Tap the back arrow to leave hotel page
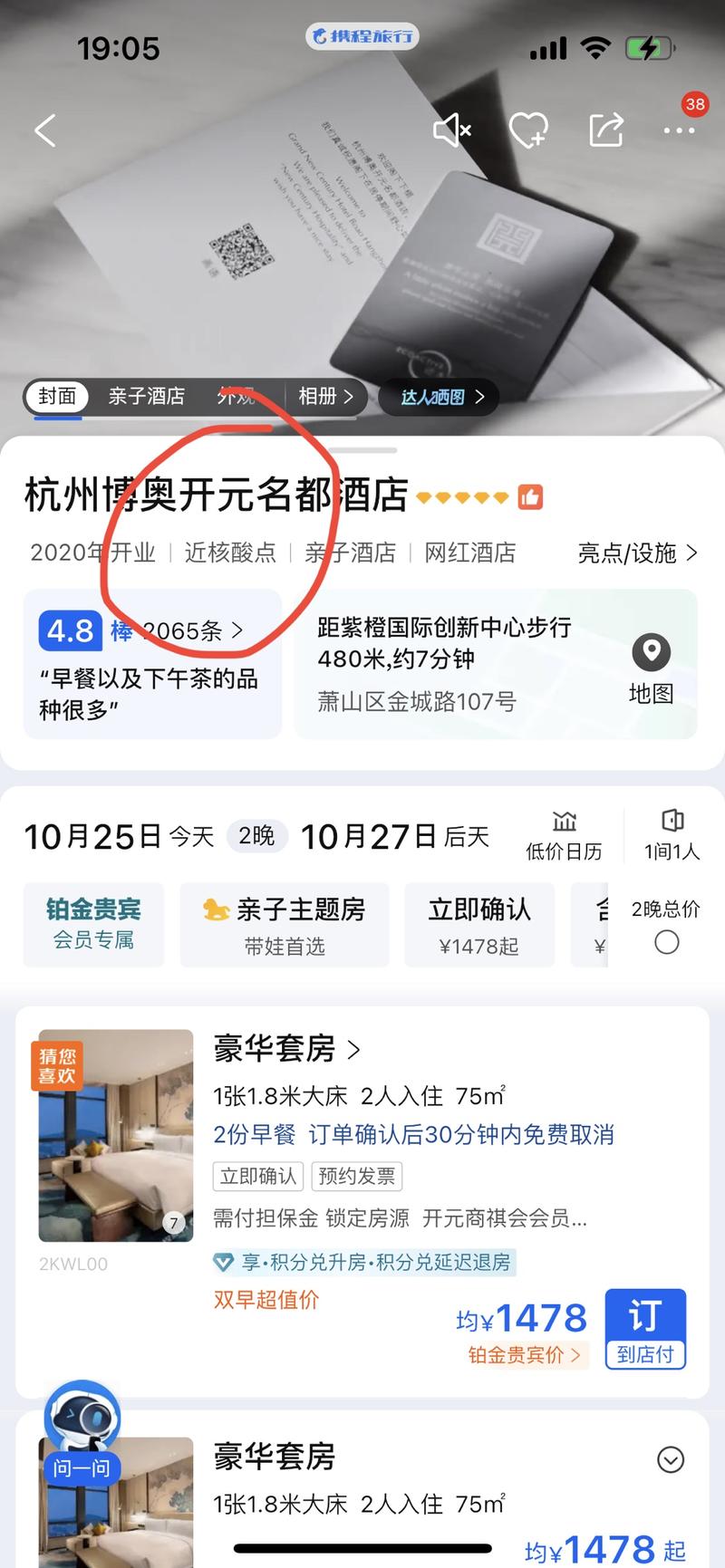The width and height of the screenshot is (725, 1568). (x=44, y=130)
